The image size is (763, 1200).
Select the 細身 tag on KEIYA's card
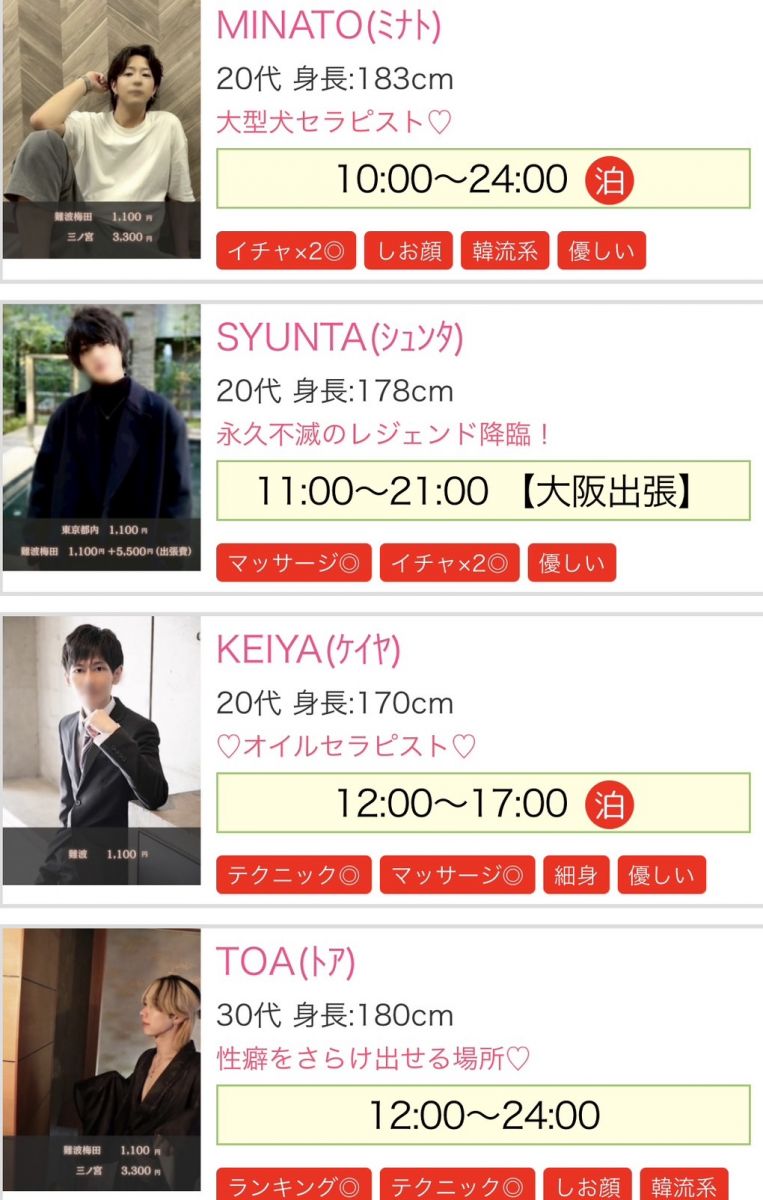tap(577, 875)
